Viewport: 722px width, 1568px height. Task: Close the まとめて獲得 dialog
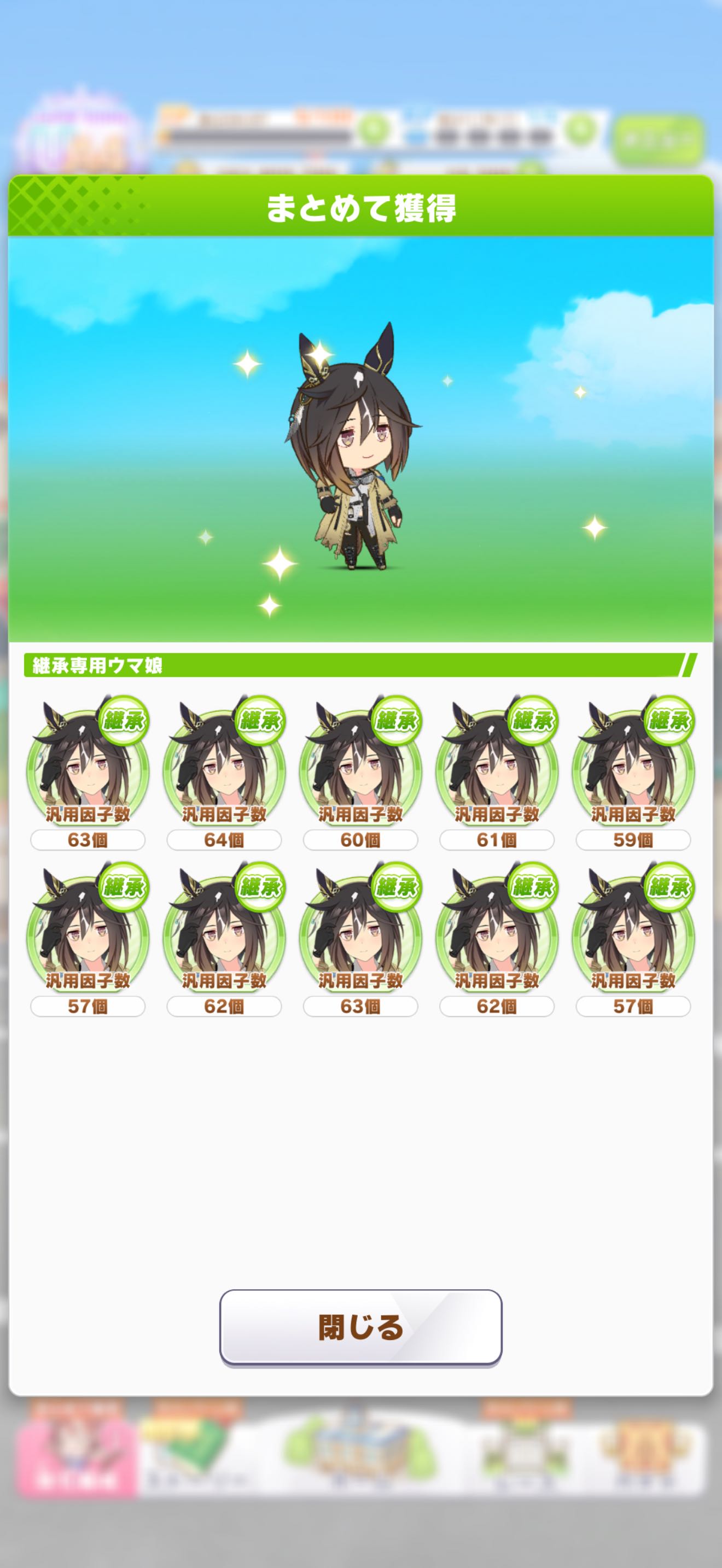pos(360,1327)
